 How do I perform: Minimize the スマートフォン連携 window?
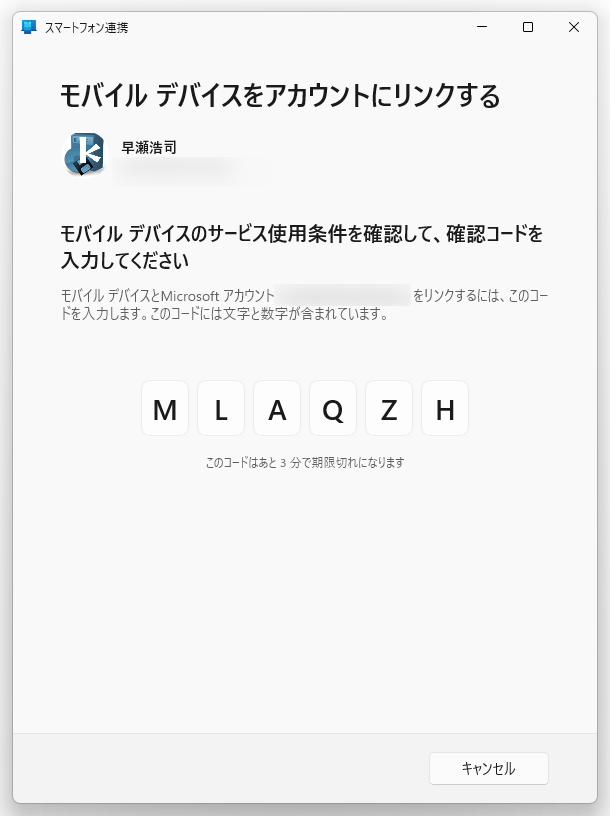[482, 27]
